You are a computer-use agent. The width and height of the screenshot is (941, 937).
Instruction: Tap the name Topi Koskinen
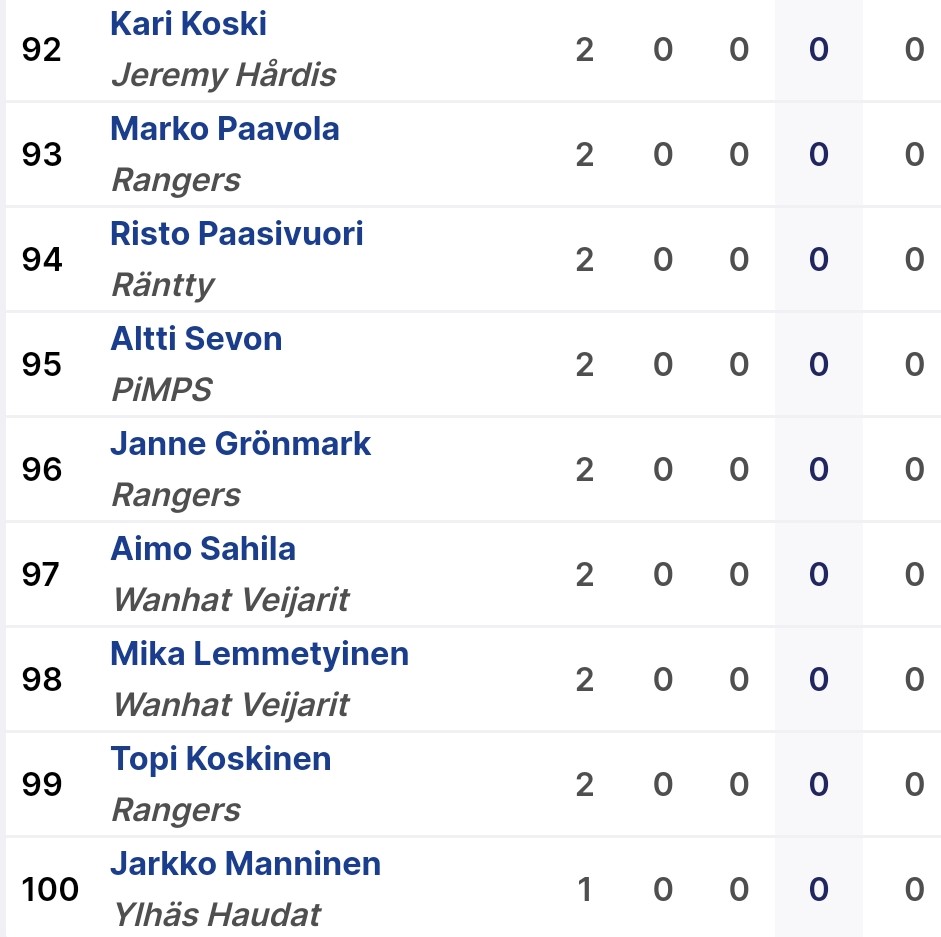point(220,759)
